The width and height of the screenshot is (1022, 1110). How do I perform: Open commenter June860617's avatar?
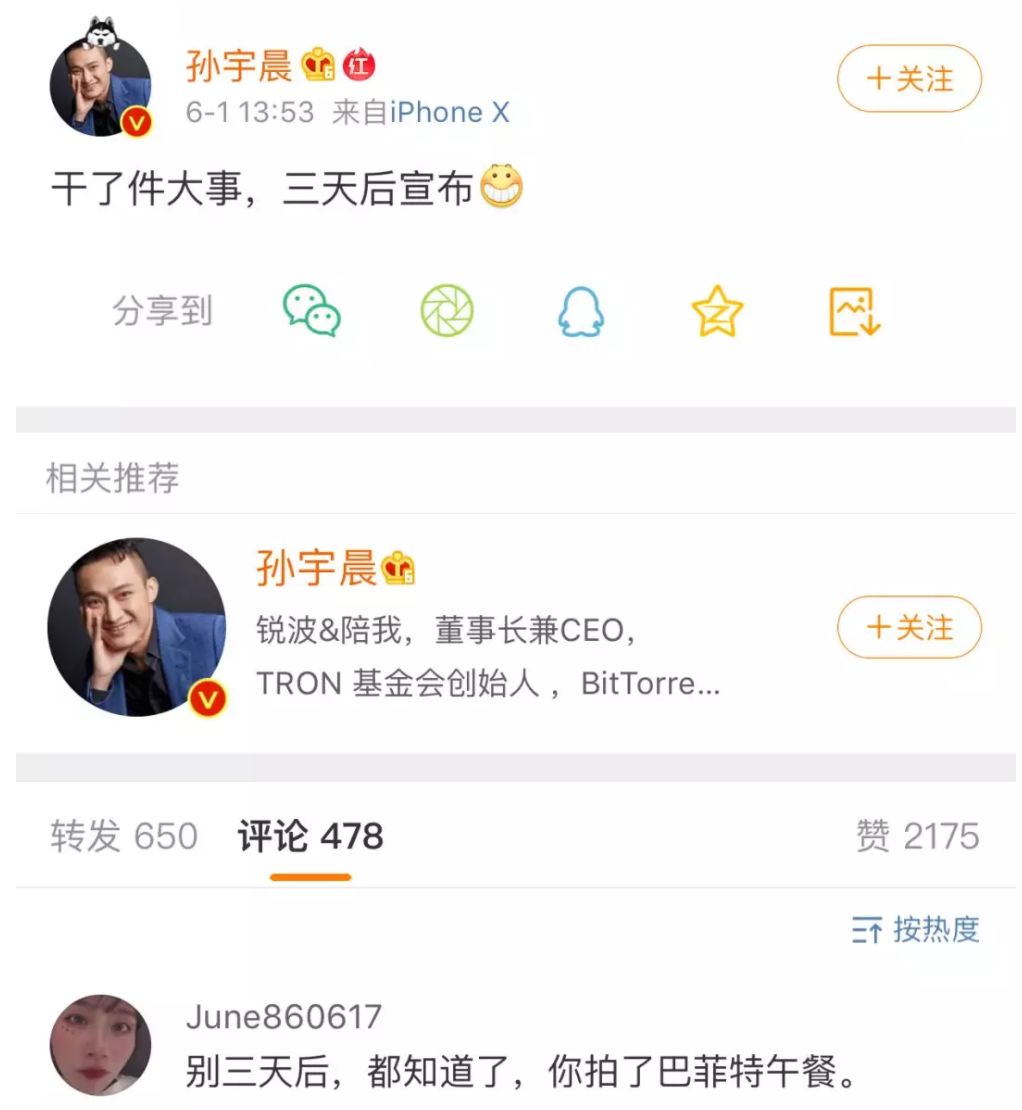[x=100, y=1045]
